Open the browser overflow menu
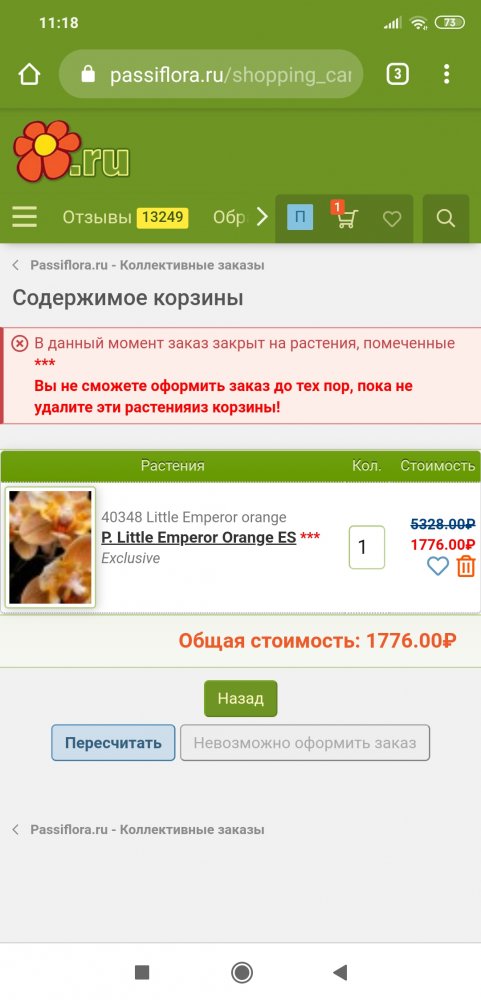481x1000 pixels. [447, 75]
